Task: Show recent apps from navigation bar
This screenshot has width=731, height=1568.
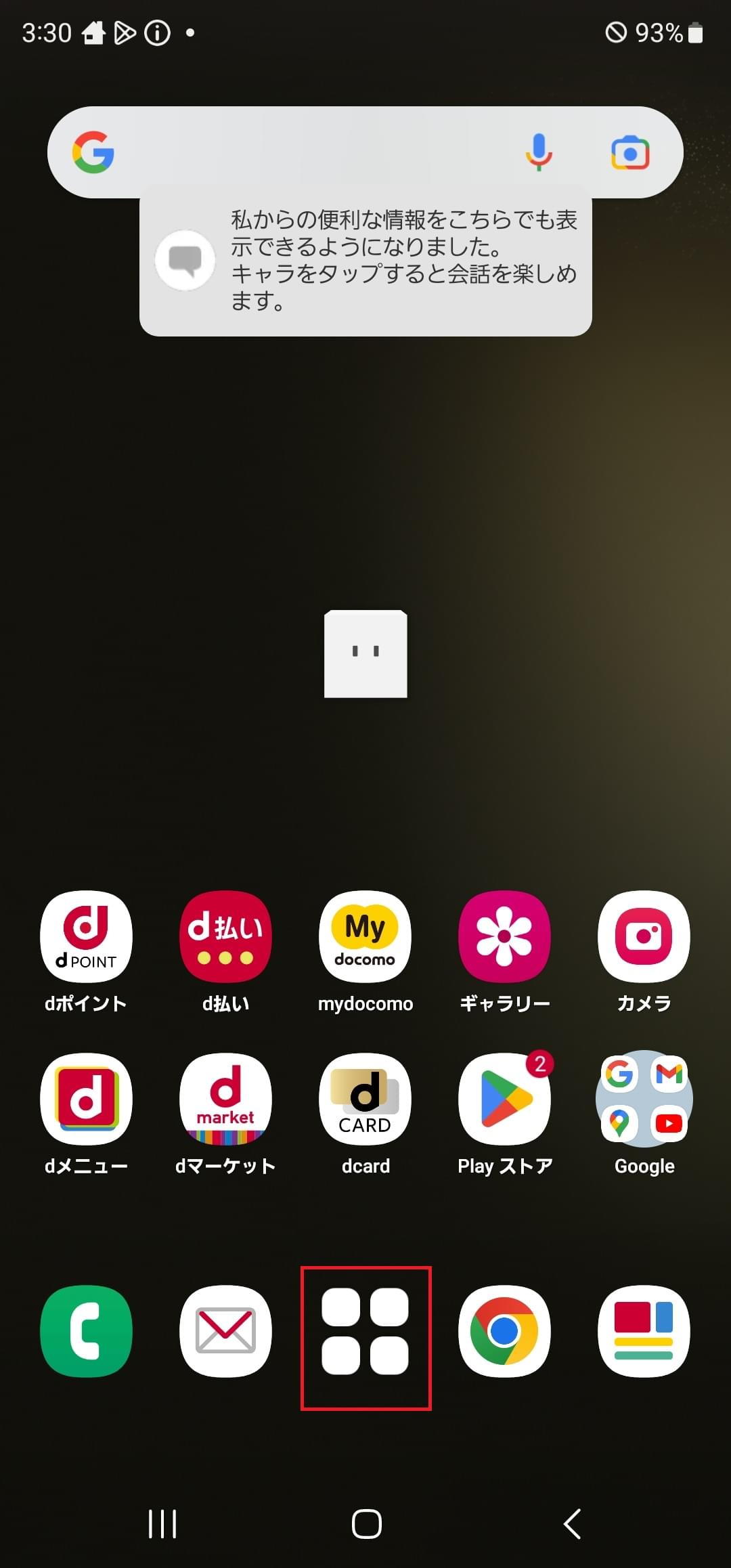Action: tap(162, 1525)
